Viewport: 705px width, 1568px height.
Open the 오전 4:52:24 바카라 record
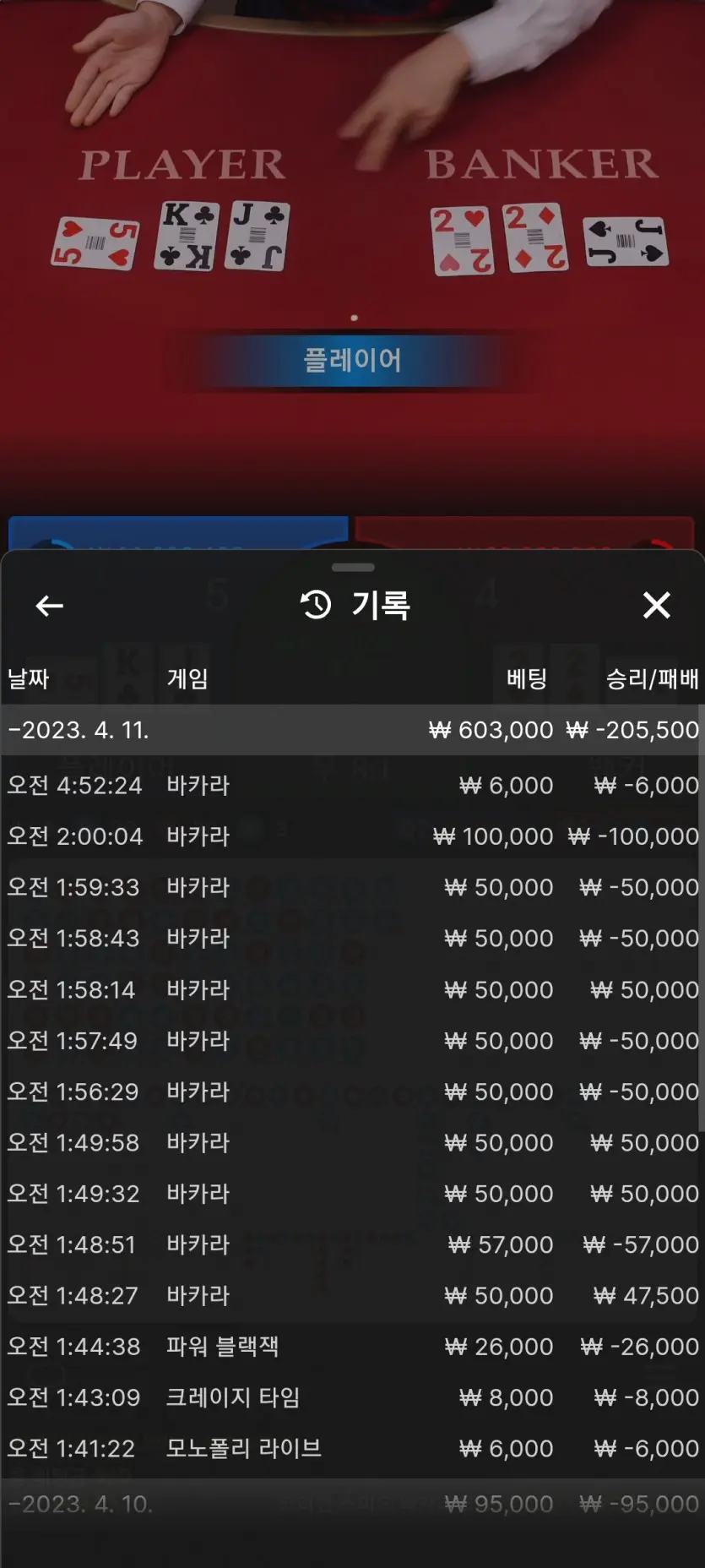(x=352, y=785)
